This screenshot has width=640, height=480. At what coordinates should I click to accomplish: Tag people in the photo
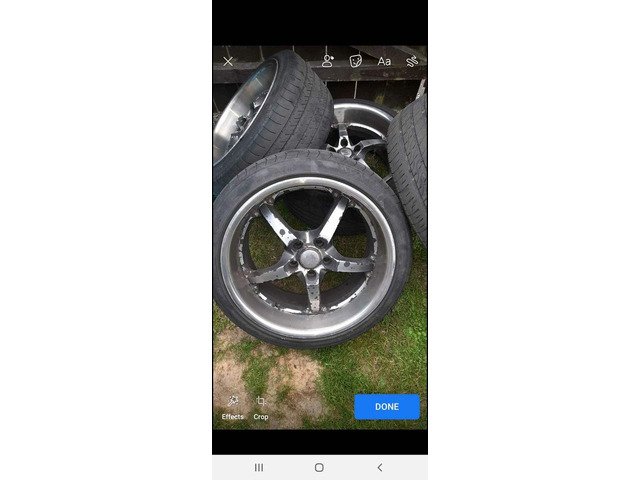(327, 61)
